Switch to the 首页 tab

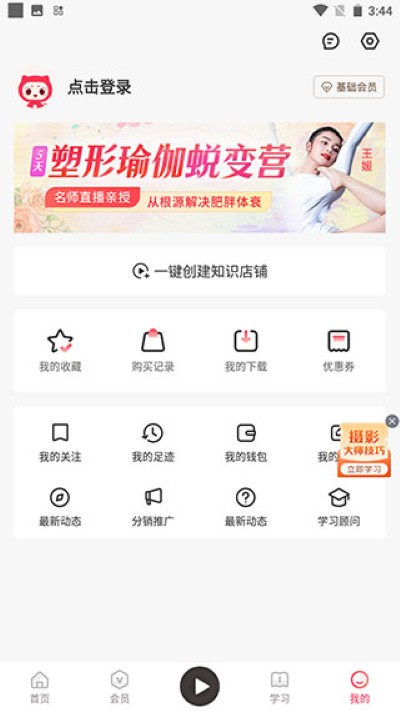pos(40,687)
